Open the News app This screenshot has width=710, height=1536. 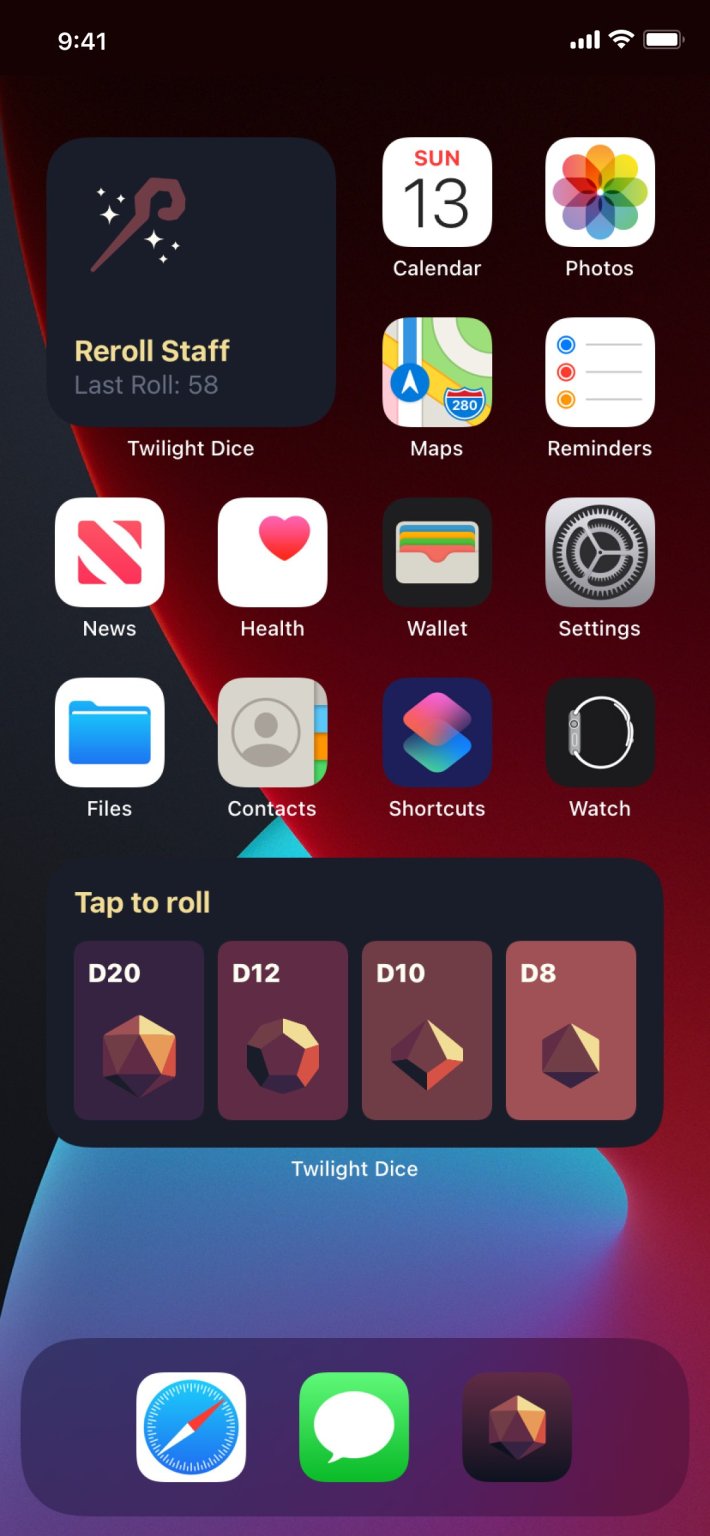click(110, 552)
